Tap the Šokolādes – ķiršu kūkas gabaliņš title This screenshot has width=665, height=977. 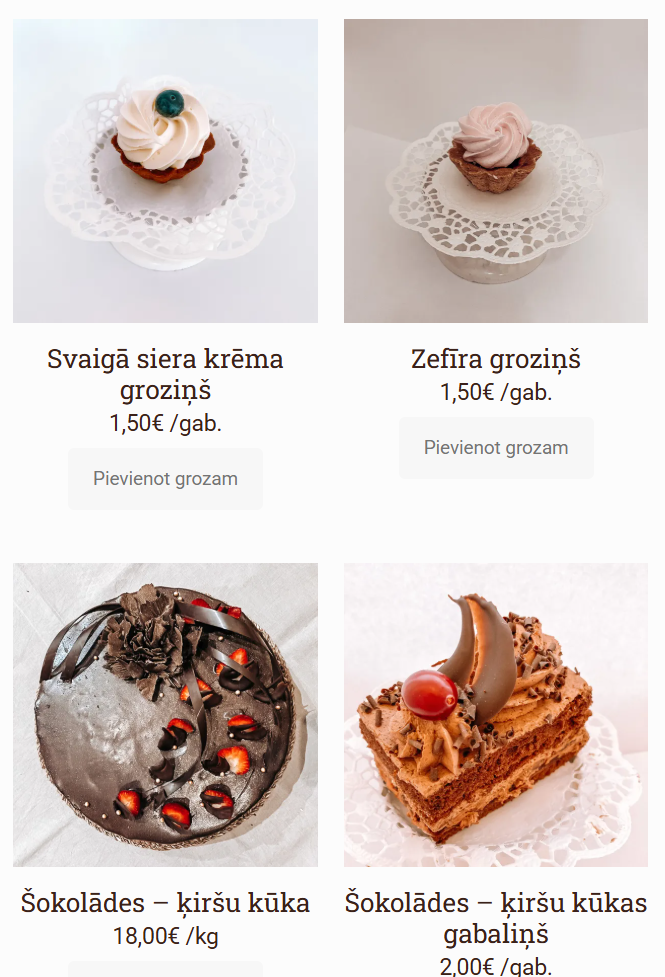pos(496,918)
